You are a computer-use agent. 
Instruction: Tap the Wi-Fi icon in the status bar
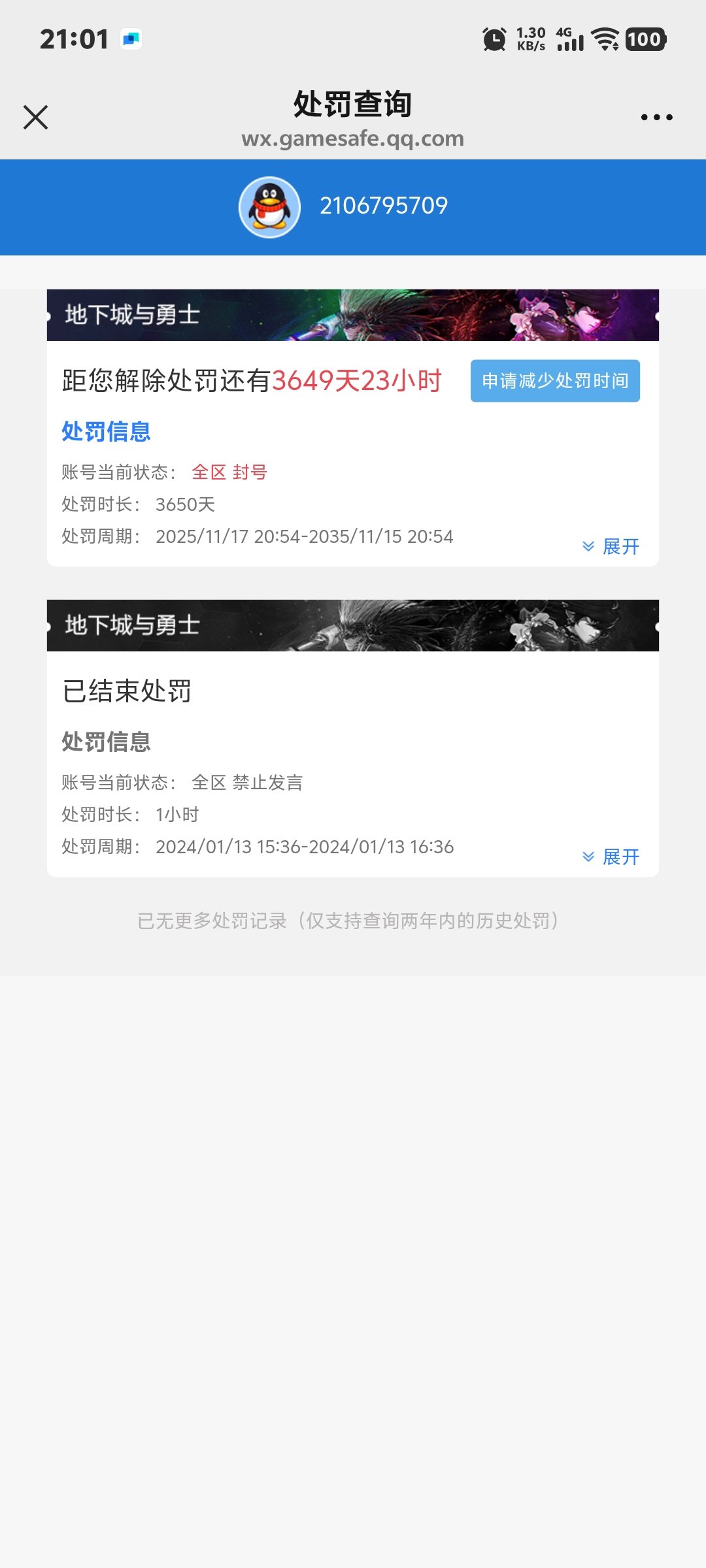tap(605, 39)
